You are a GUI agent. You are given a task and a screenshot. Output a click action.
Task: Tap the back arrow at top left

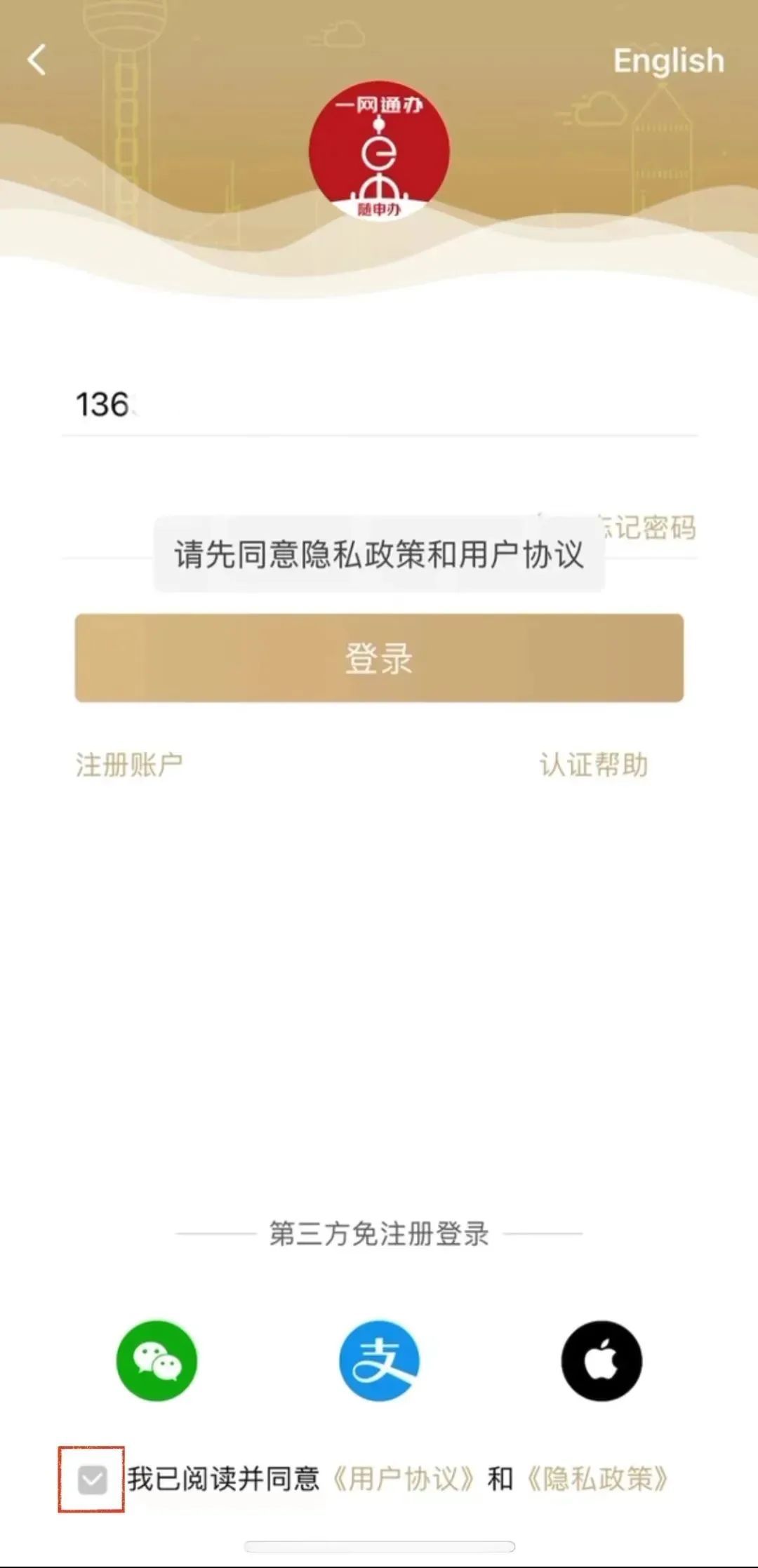(x=36, y=60)
